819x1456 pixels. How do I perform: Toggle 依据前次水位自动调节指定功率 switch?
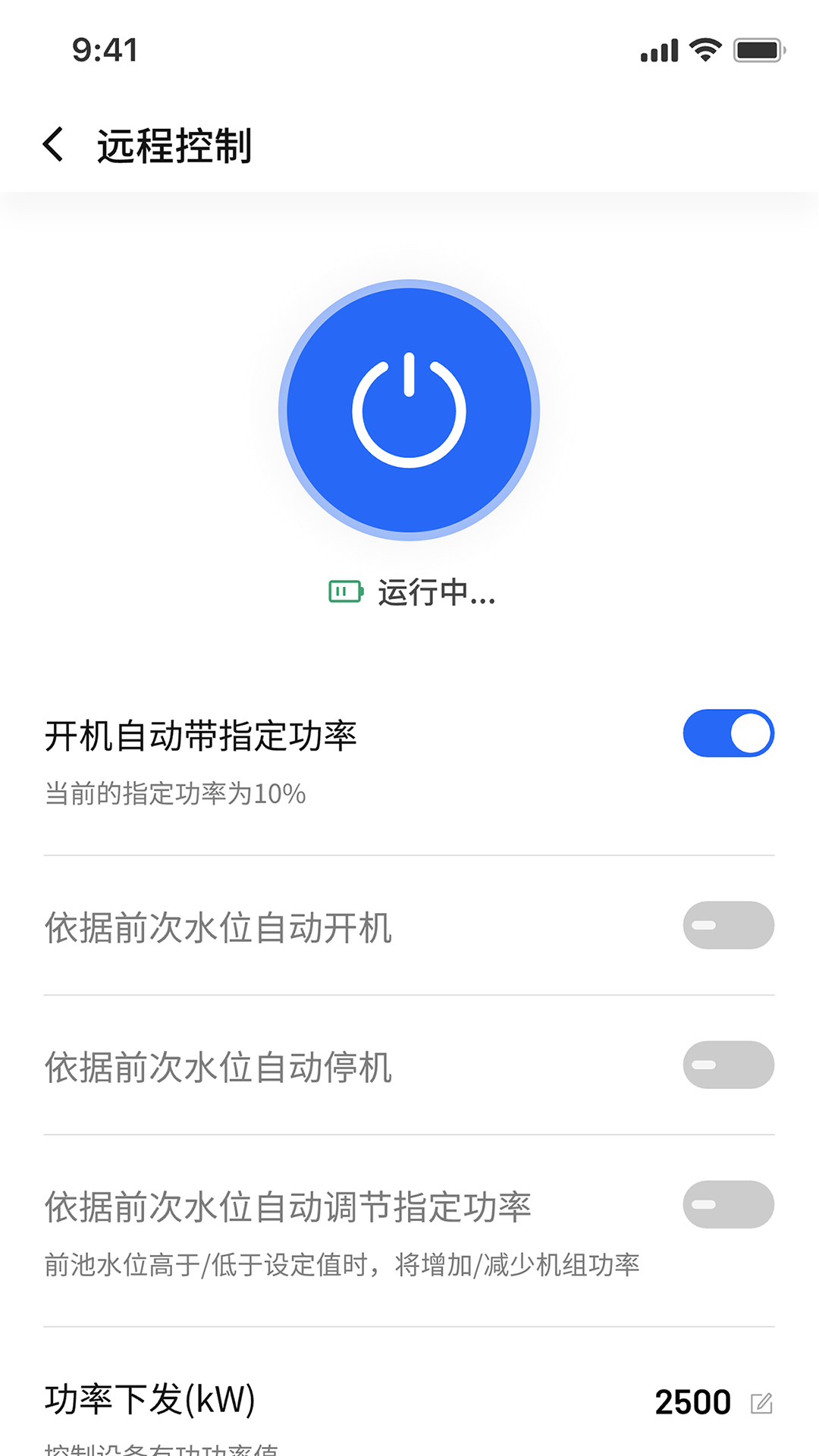(728, 1204)
